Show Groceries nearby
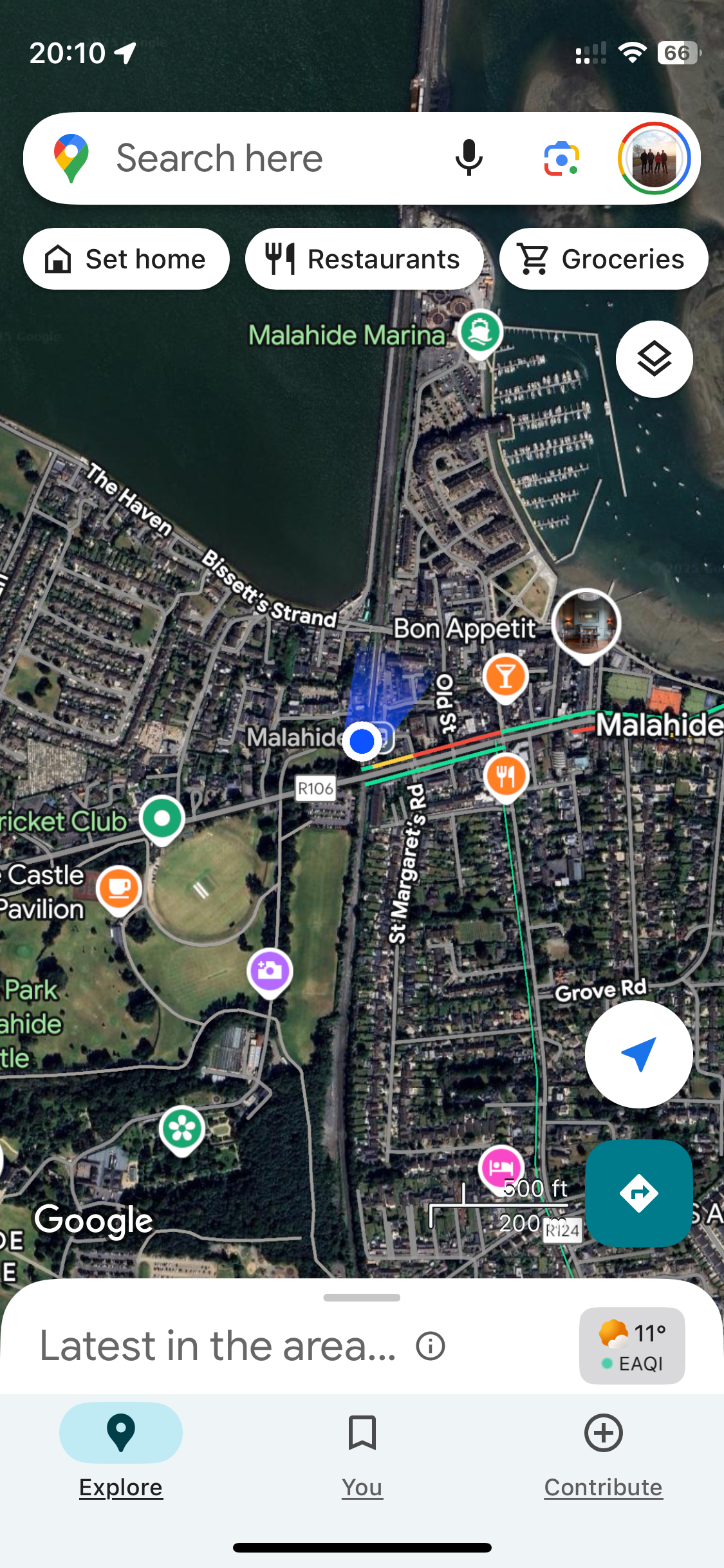 [603, 259]
